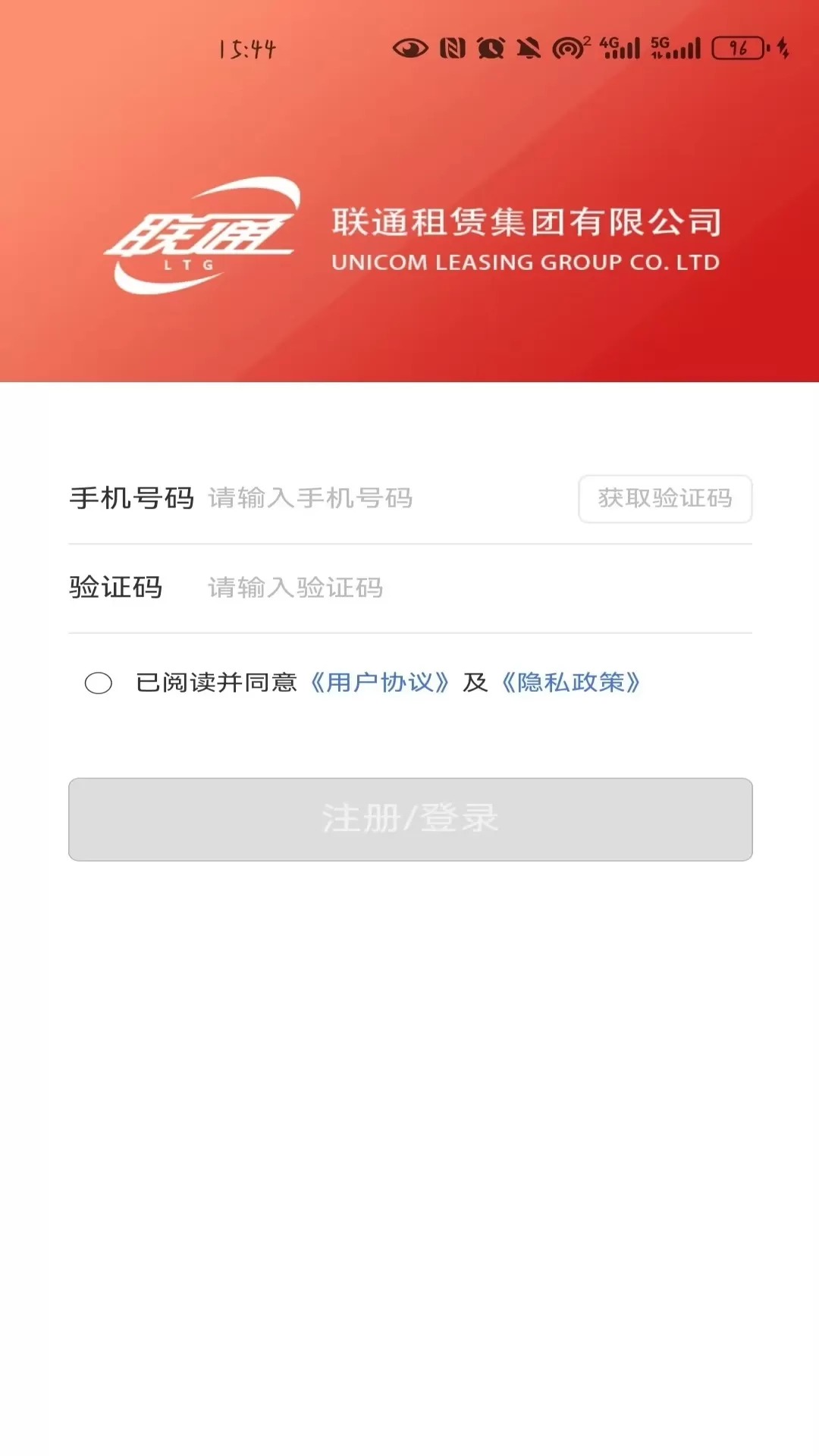Tap the 注册/登录 button
The width and height of the screenshot is (819, 1456).
[x=410, y=819]
